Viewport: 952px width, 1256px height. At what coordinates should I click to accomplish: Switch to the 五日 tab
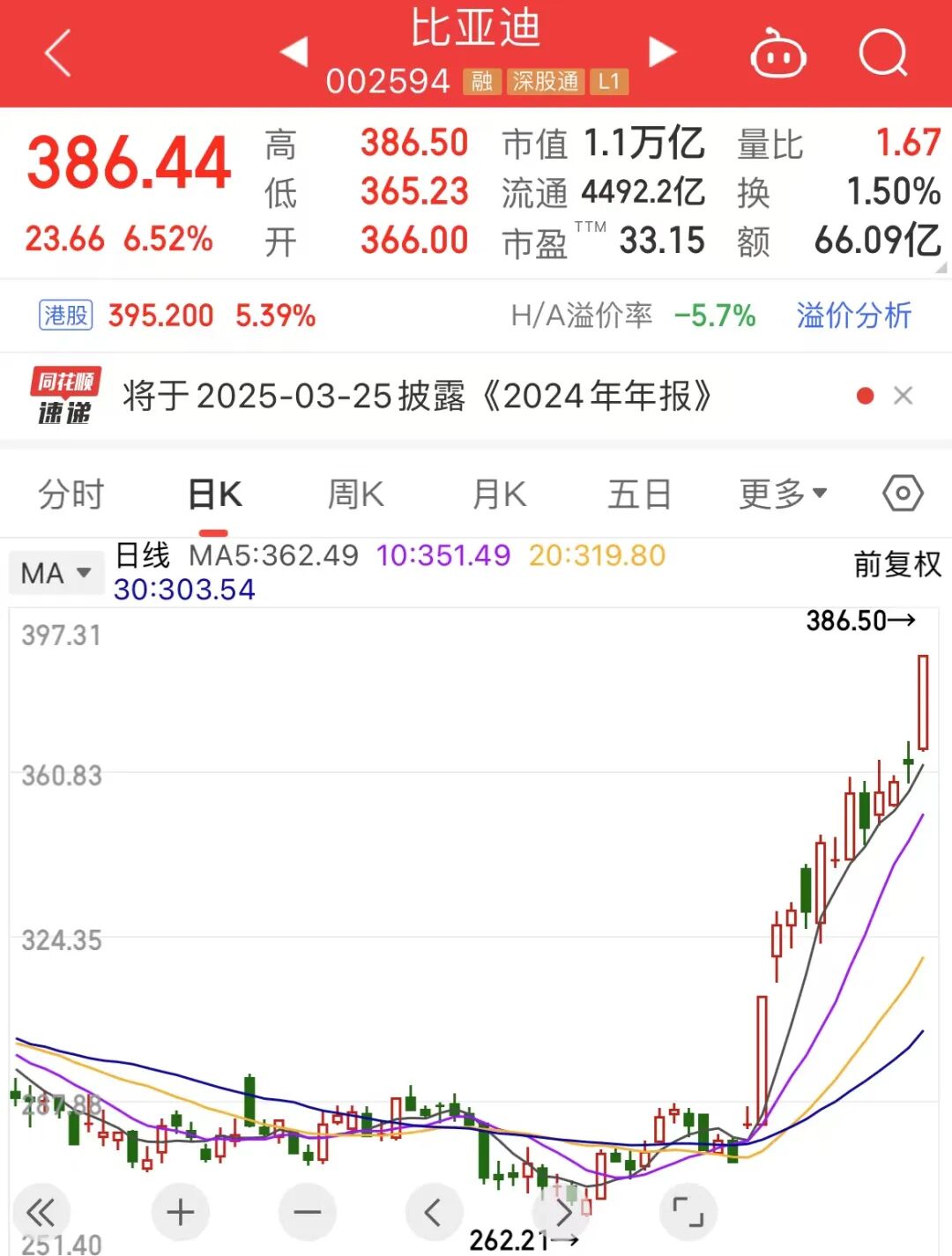pyautogui.click(x=639, y=494)
